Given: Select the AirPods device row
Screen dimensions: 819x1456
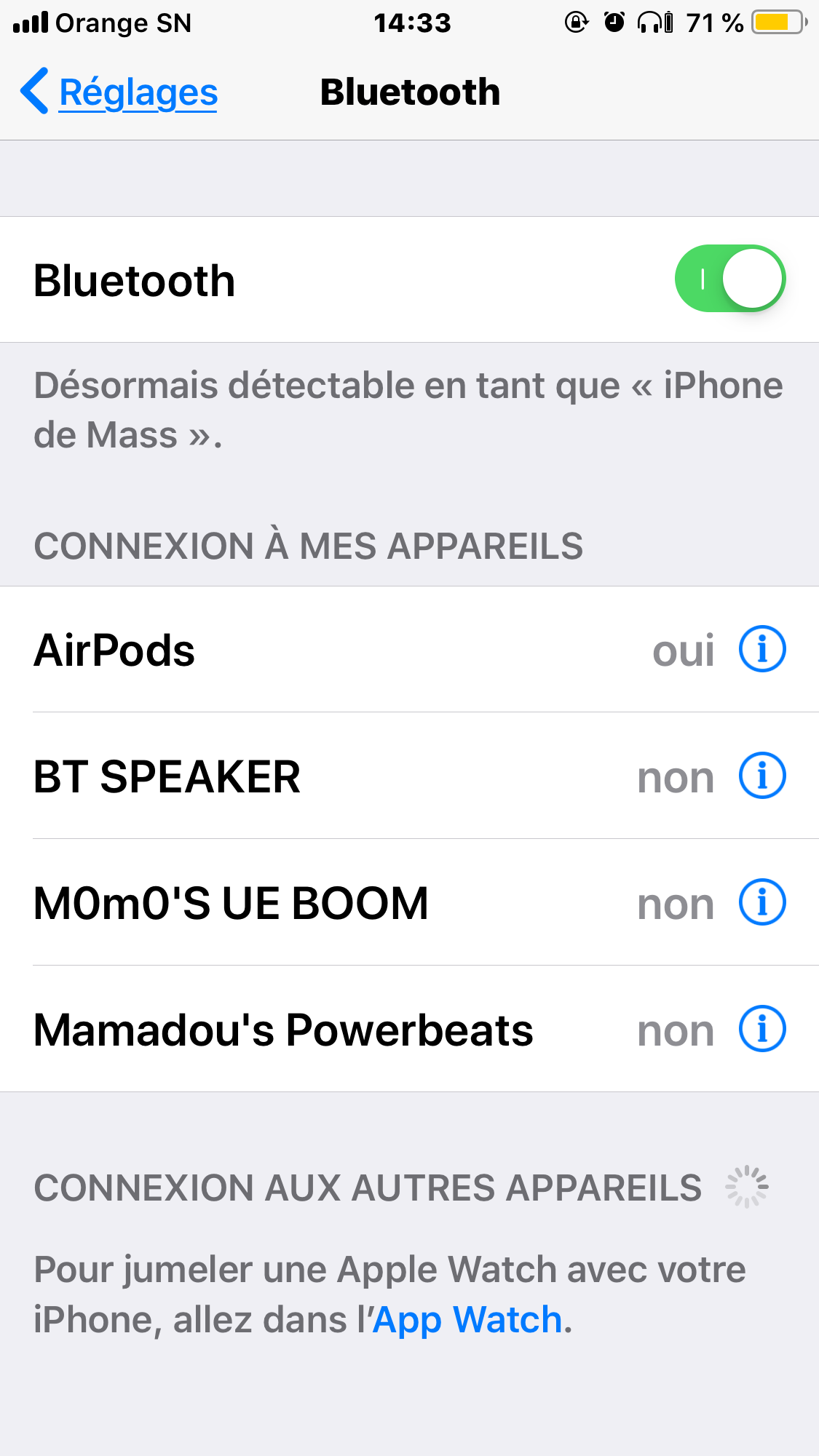Looking at the screenshot, I should coord(328,650).
